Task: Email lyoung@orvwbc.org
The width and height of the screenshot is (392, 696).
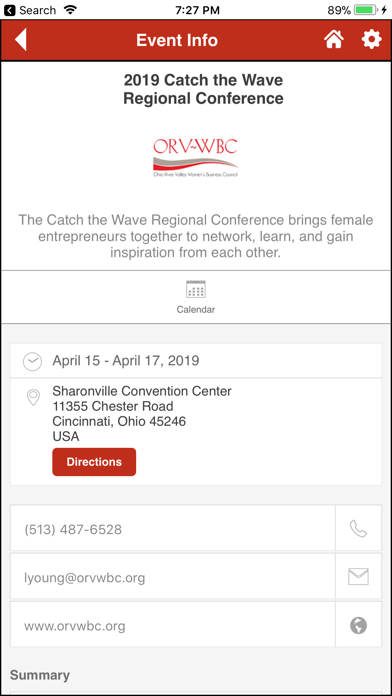Action: [196, 576]
